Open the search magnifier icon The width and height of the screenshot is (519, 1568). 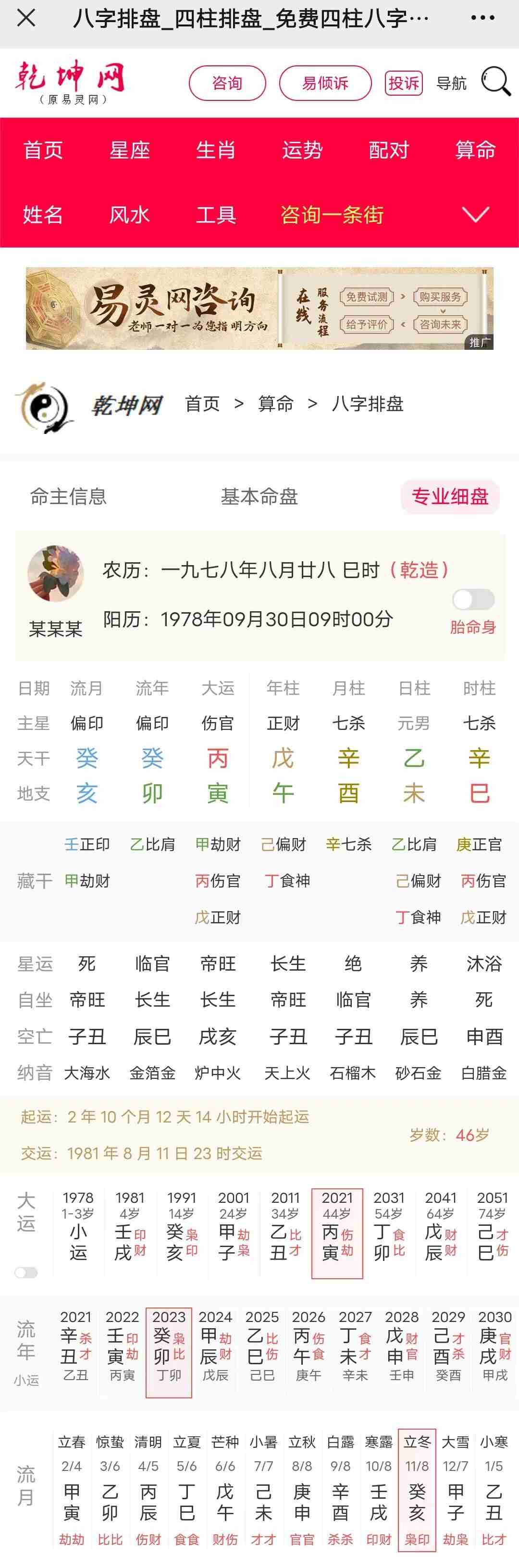coord(495,82)
